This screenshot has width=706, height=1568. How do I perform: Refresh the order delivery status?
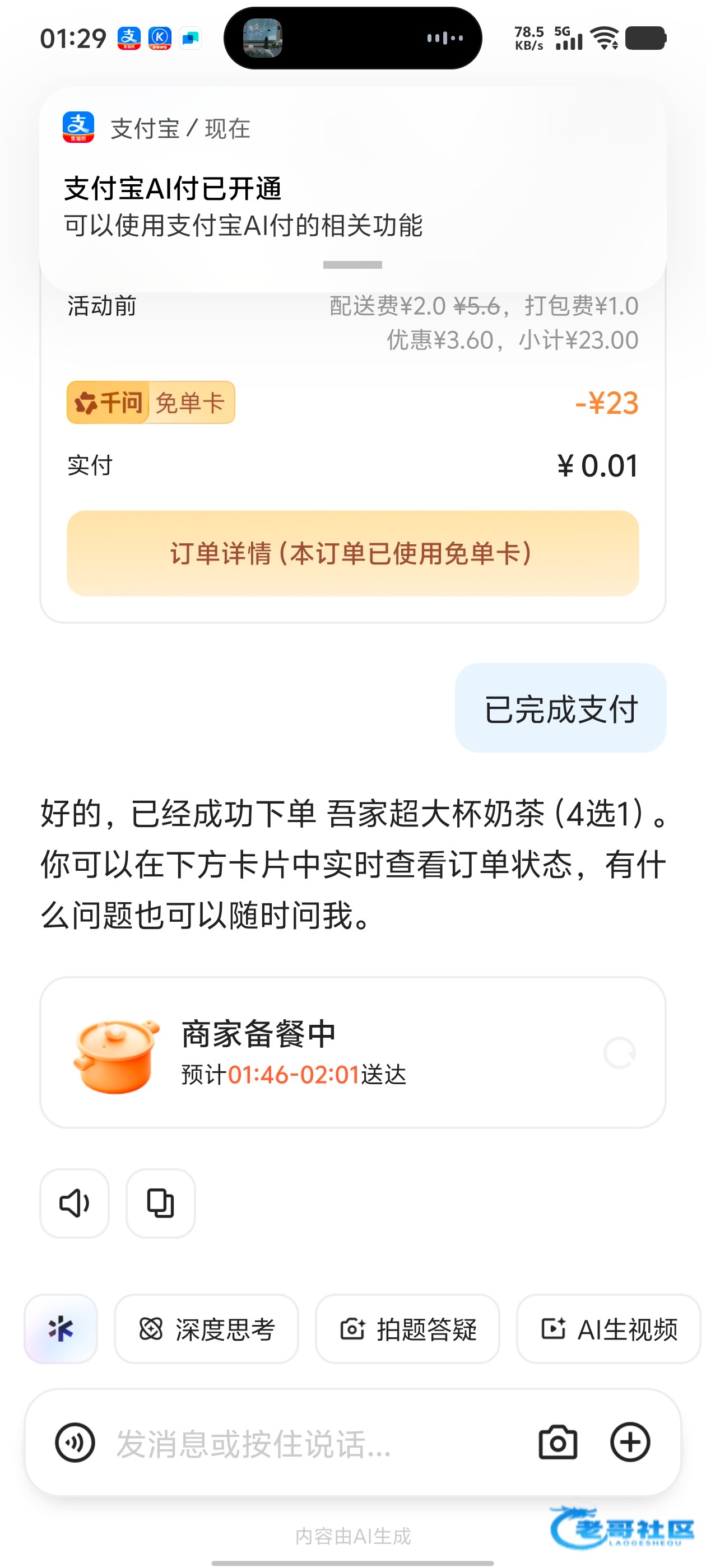pyautogui.click(x=619, y=1052)
